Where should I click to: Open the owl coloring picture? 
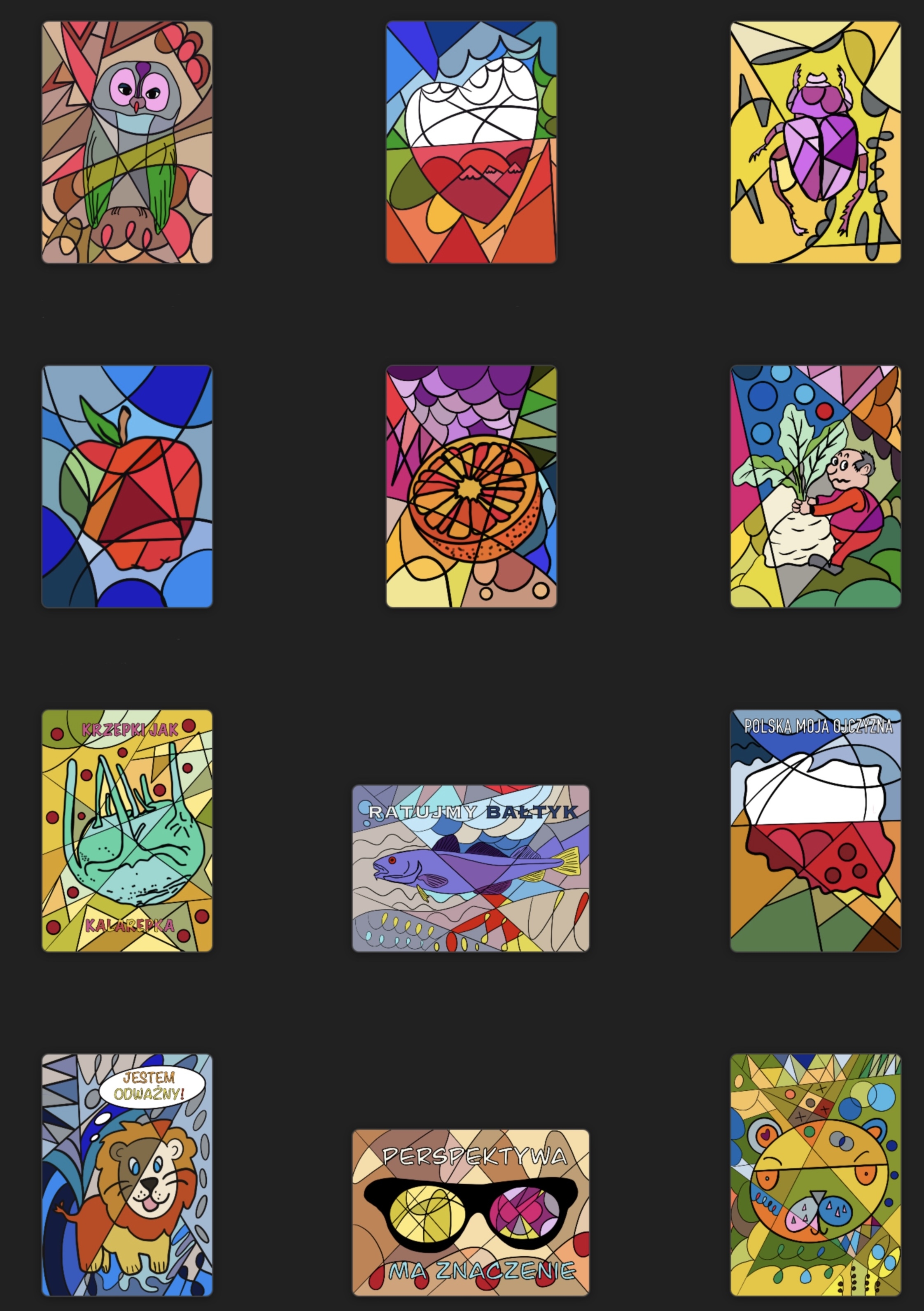(x=127, y=142)
